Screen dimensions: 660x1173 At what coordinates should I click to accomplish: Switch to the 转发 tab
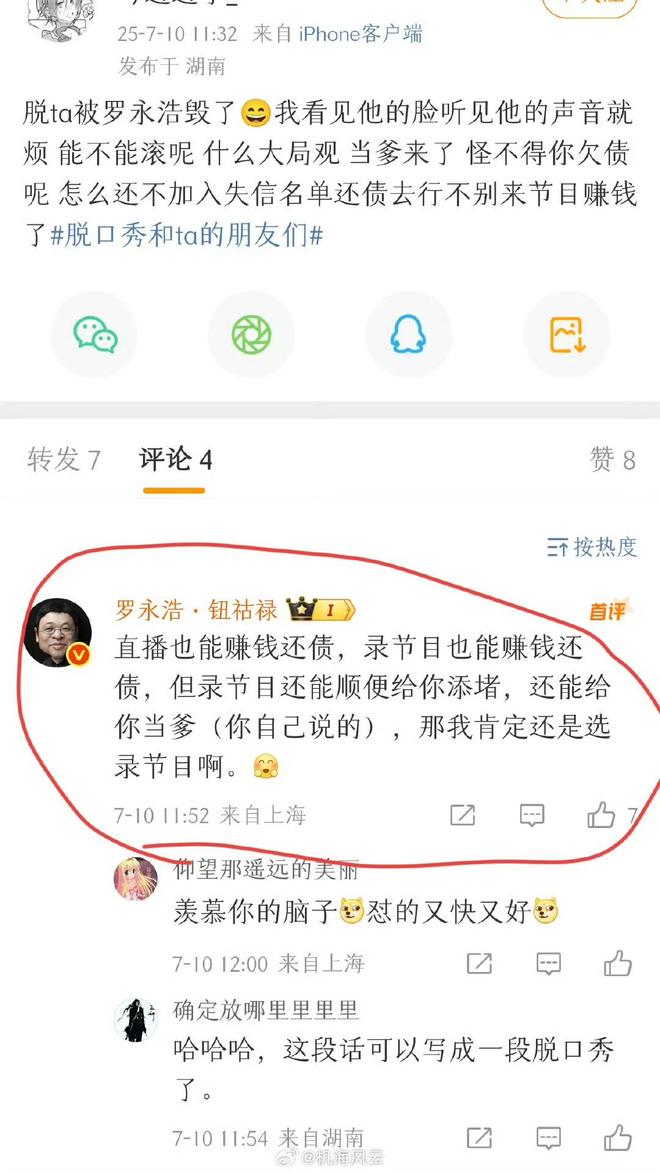pyautogui.click(x=64, y=460)
